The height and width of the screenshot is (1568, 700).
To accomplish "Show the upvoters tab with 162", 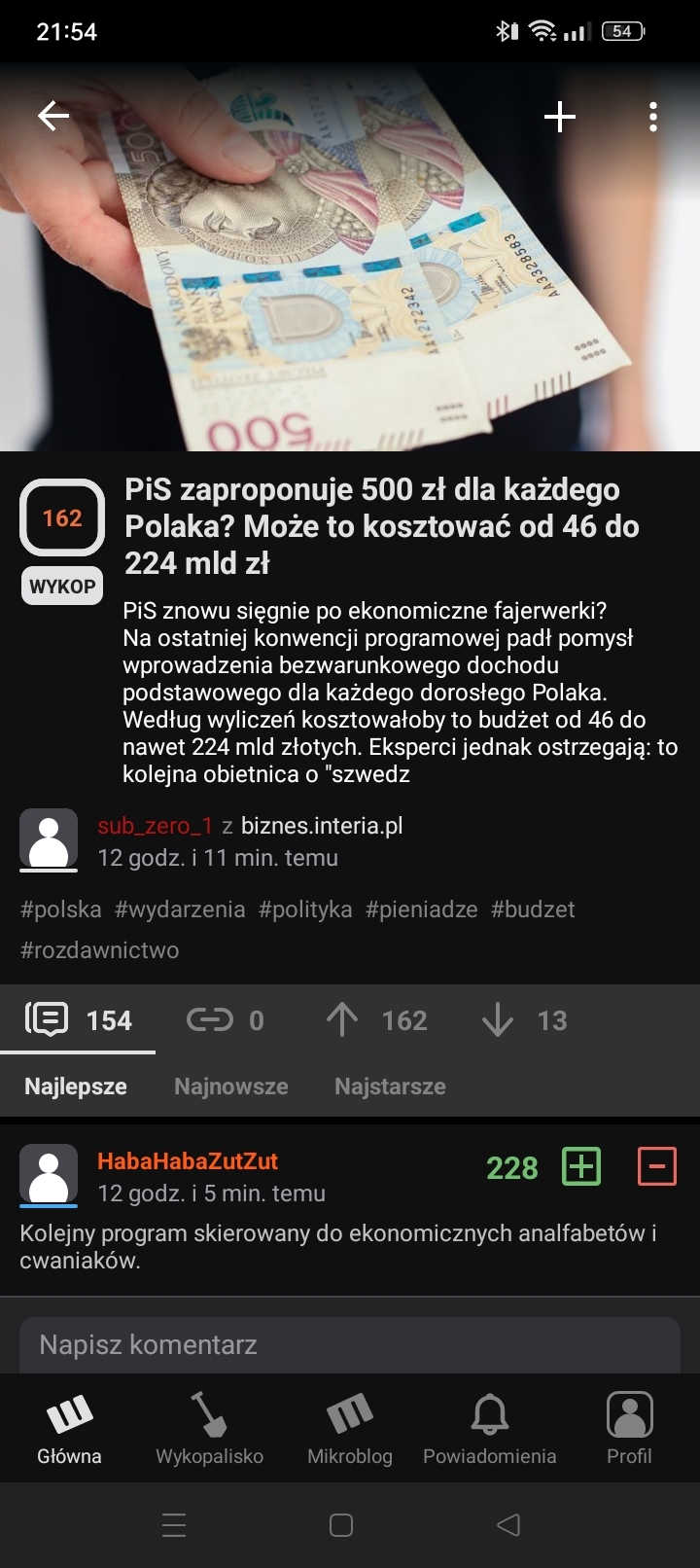I will 377,1019.
